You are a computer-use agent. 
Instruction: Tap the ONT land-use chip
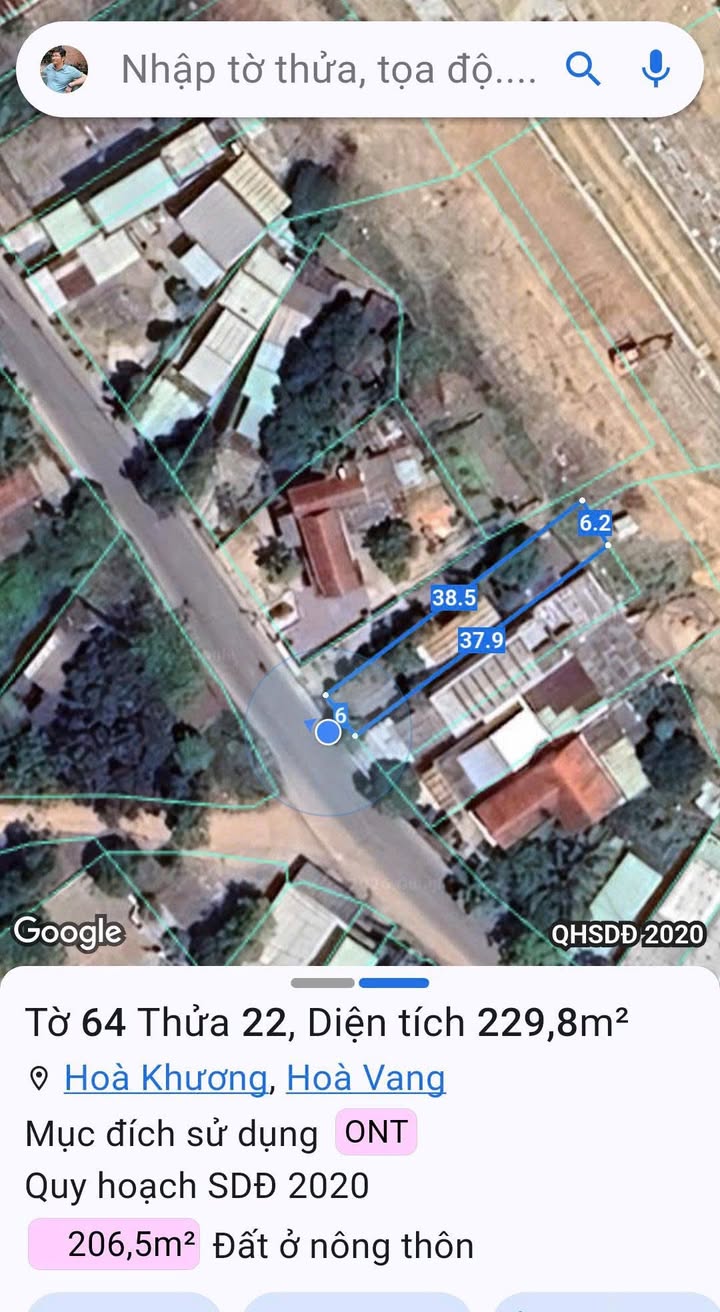tap(376, 1133)
